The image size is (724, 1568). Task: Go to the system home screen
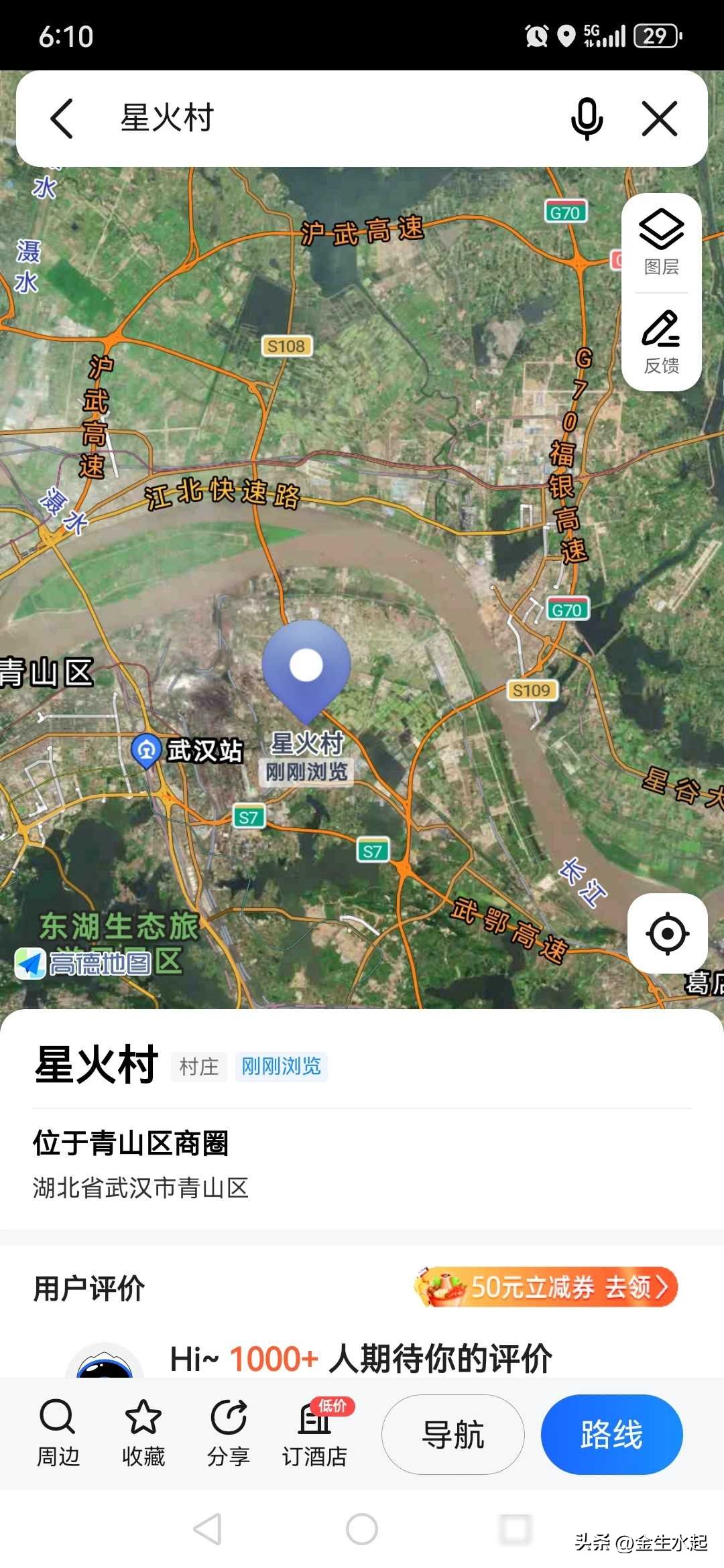[x=362, y=1529]
